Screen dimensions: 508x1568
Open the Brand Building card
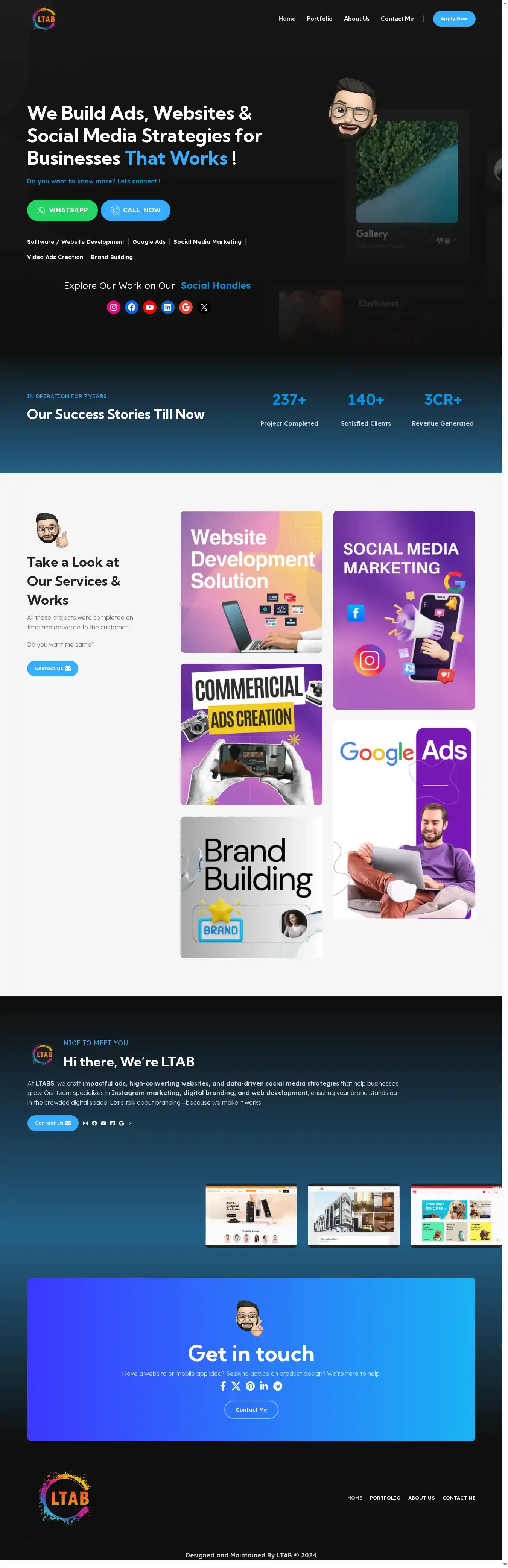251,887
